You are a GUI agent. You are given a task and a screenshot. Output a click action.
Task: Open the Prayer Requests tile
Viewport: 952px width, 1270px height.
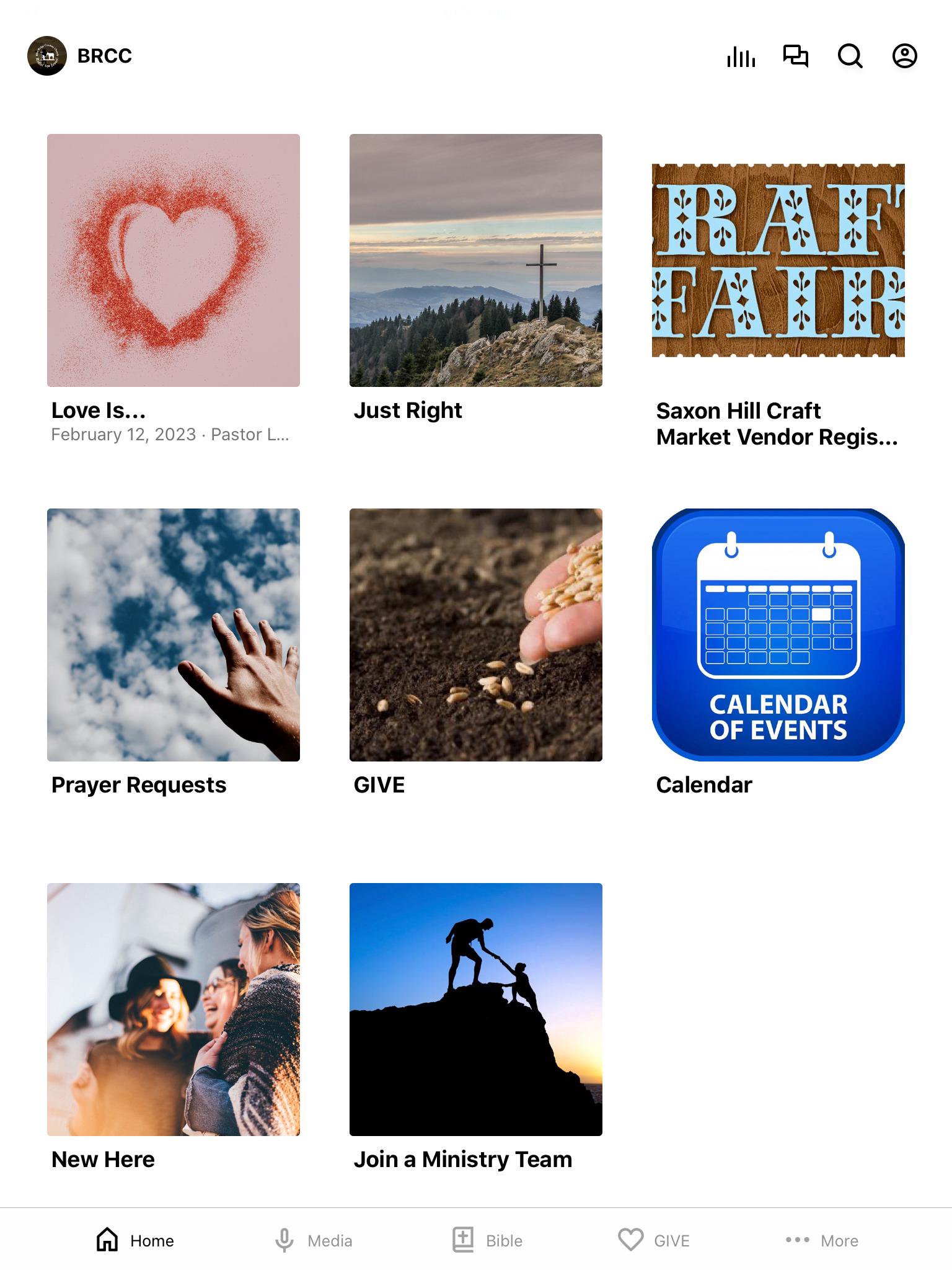174,635
